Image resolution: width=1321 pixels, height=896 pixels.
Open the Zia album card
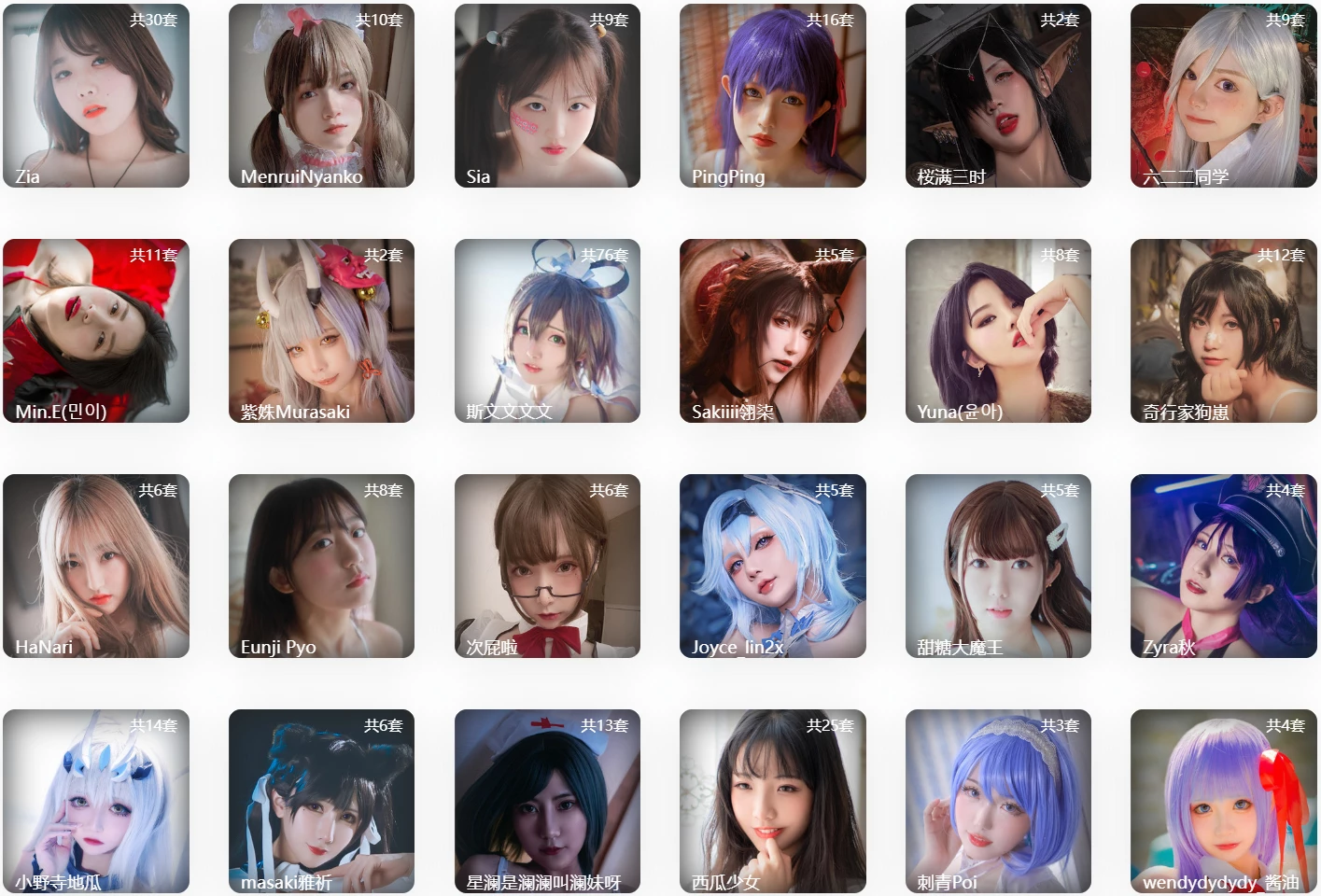click(x=96, y=95)
